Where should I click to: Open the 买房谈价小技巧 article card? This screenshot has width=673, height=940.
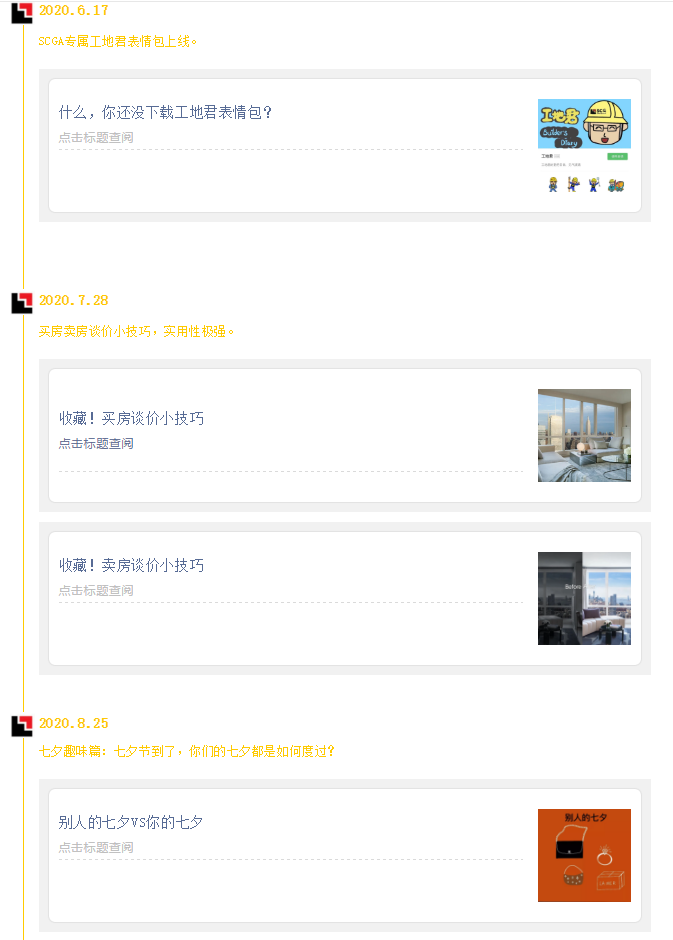131,419
